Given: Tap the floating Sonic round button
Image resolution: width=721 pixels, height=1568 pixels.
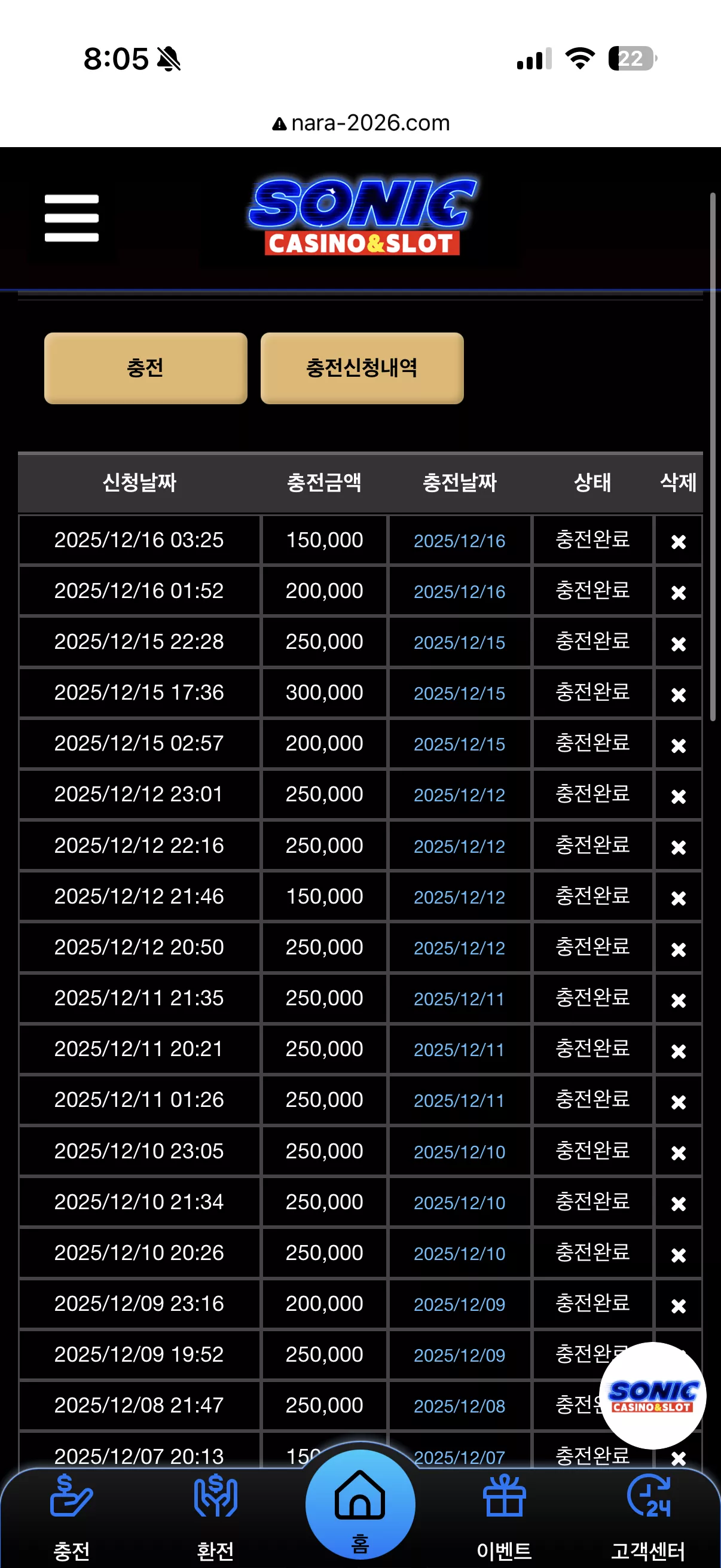Looking at the screenshot, I should point(652,1395).
